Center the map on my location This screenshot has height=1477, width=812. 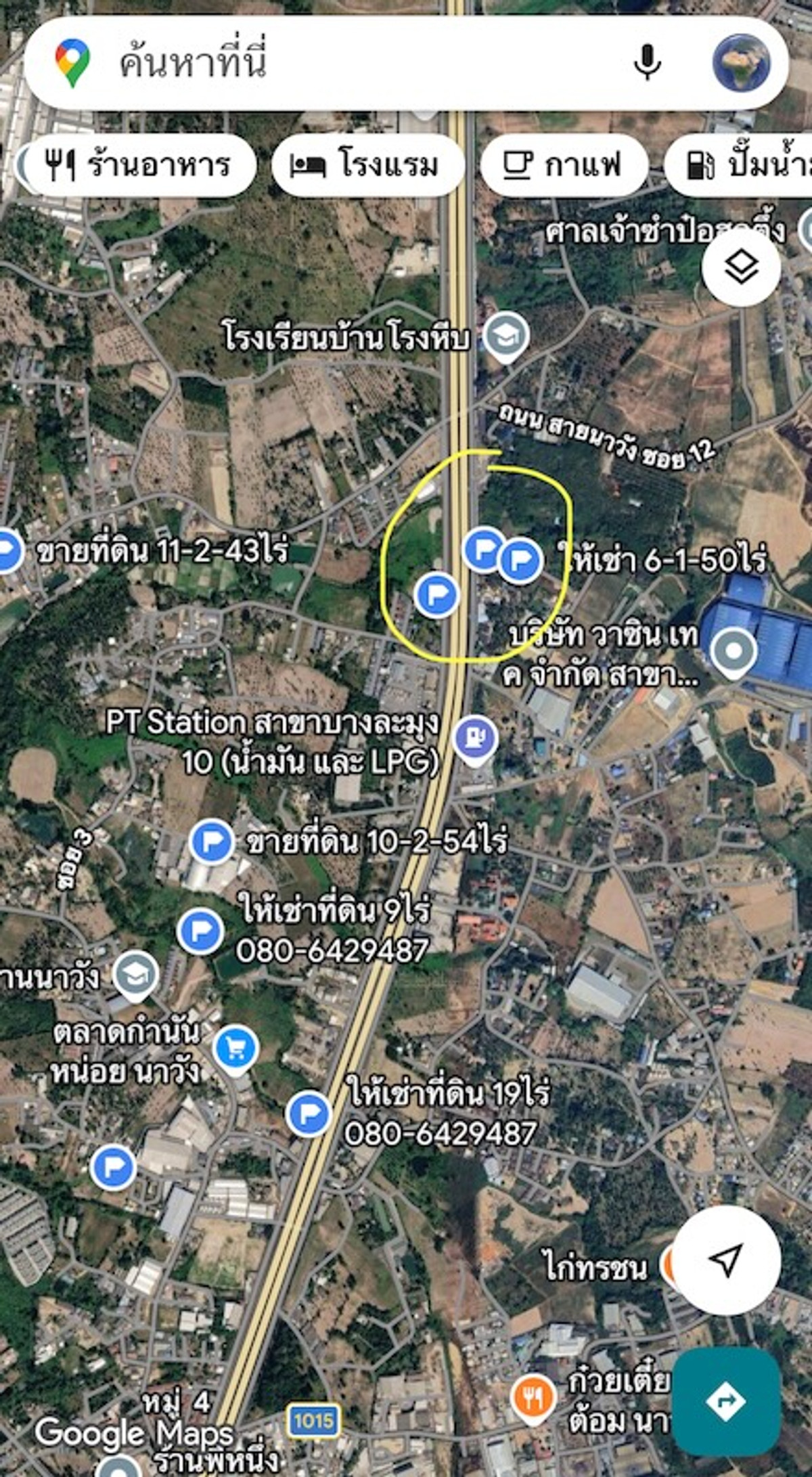pyautogui.click(x=726, y=1260)
